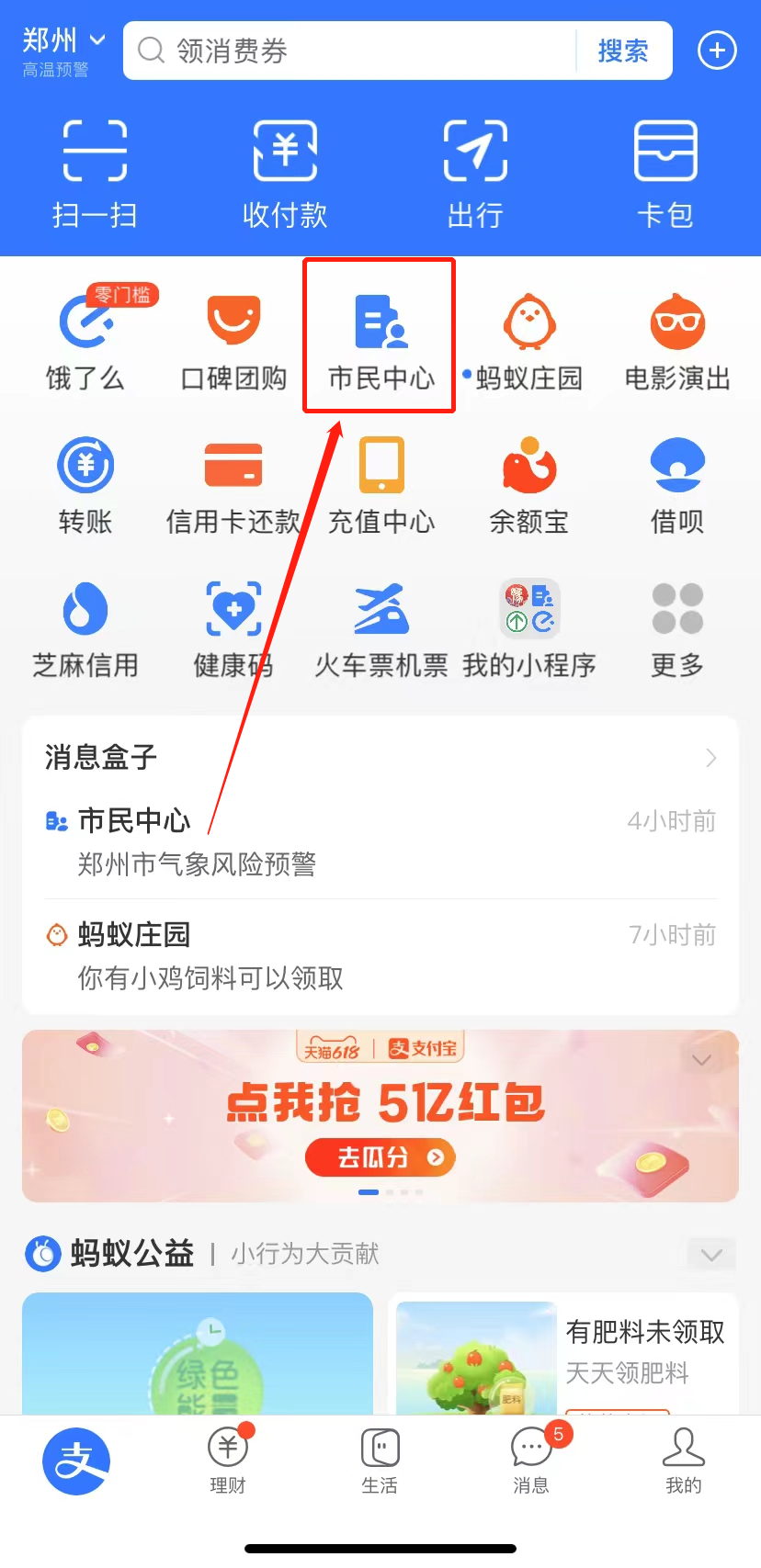This screenshot has height=1568, width=761.
Task: Open the plus menu icon
Action: [717, 51]
